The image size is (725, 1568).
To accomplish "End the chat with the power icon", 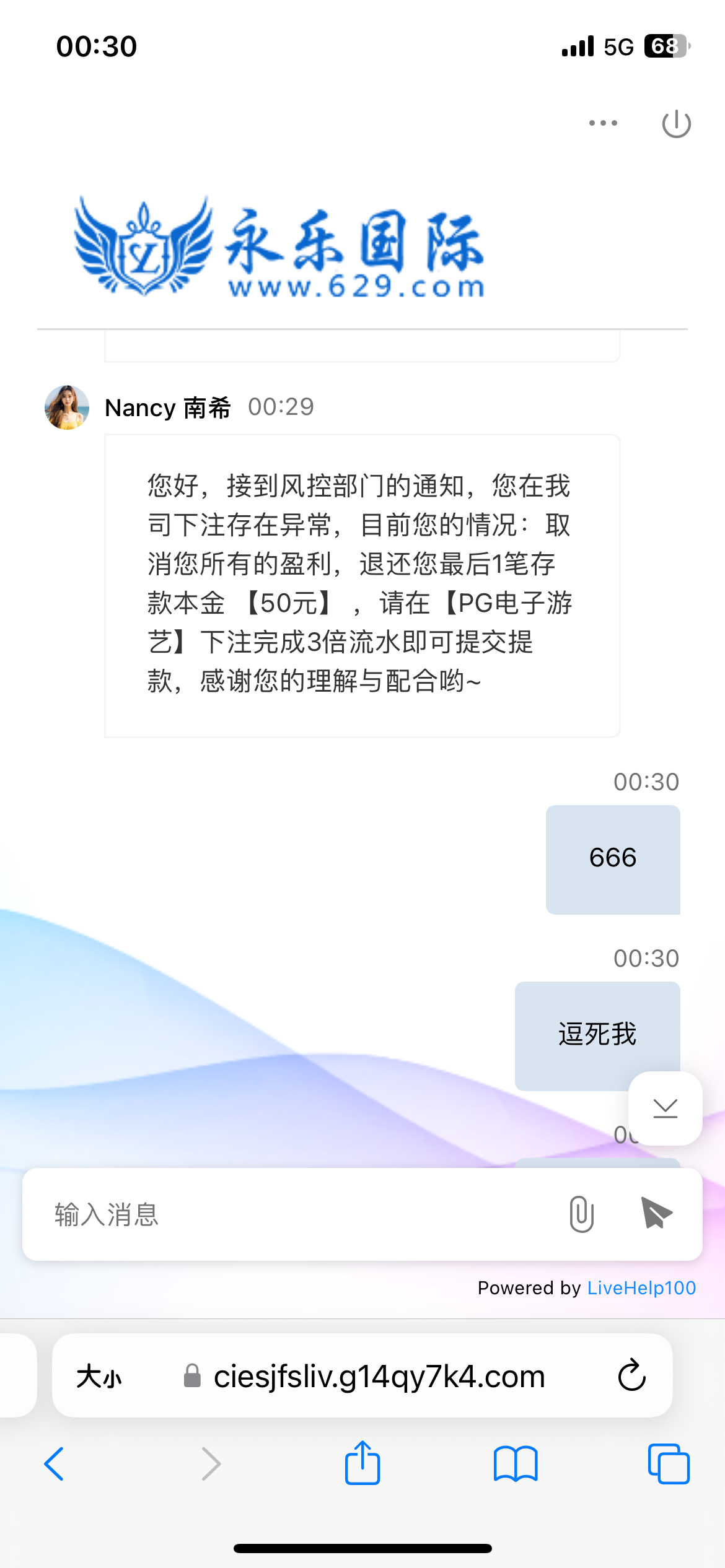I will point(676,124).
